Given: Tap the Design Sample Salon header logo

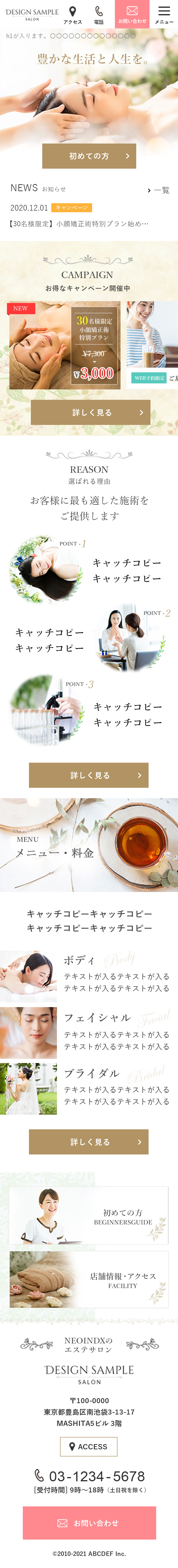Looking at the screenshot, I should (32, 15).
